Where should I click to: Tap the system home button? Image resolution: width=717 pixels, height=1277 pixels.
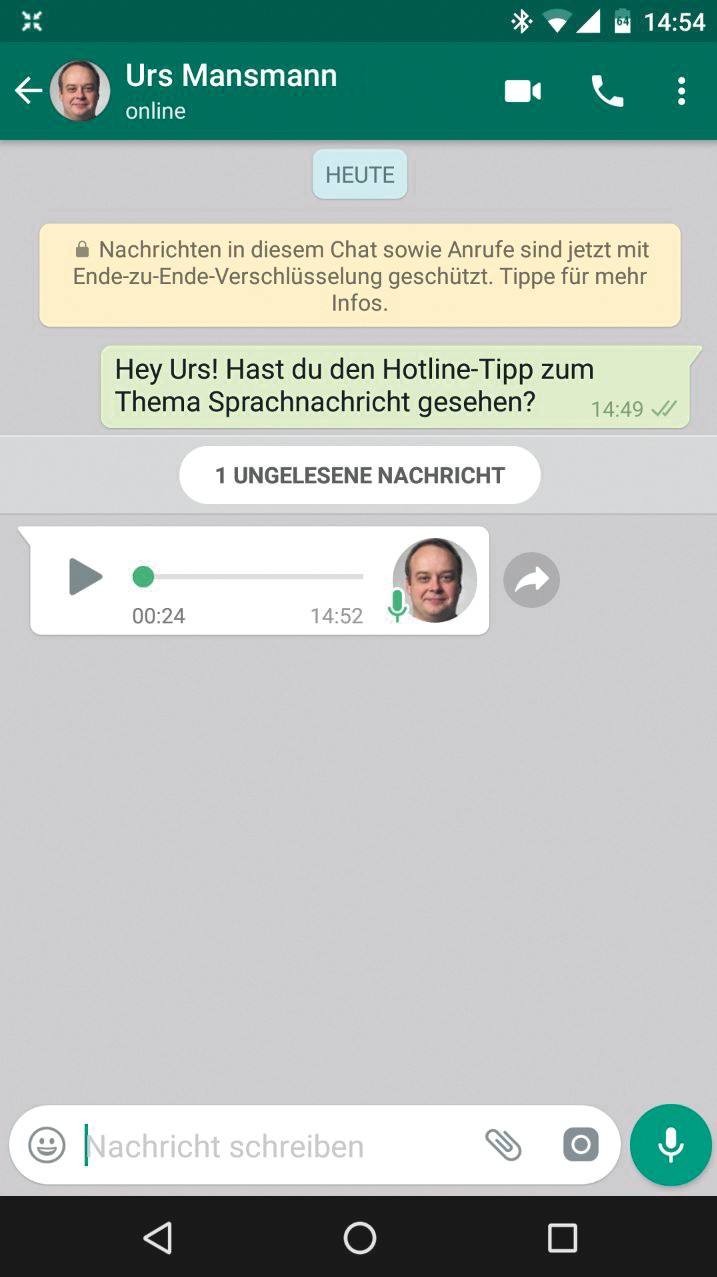click(x=359, y=1238)
